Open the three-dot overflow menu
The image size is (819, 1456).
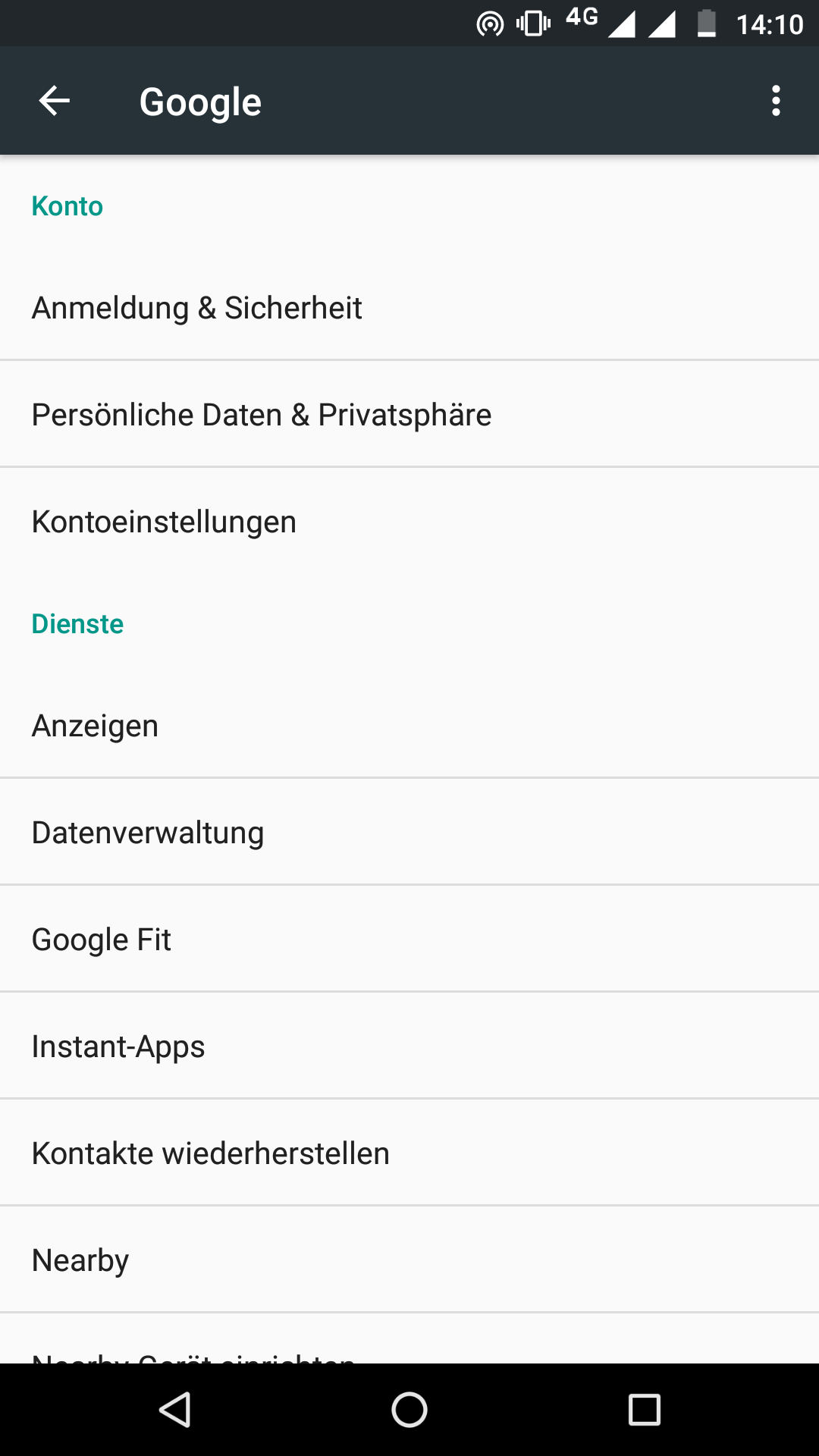click(x=776, y=101)
